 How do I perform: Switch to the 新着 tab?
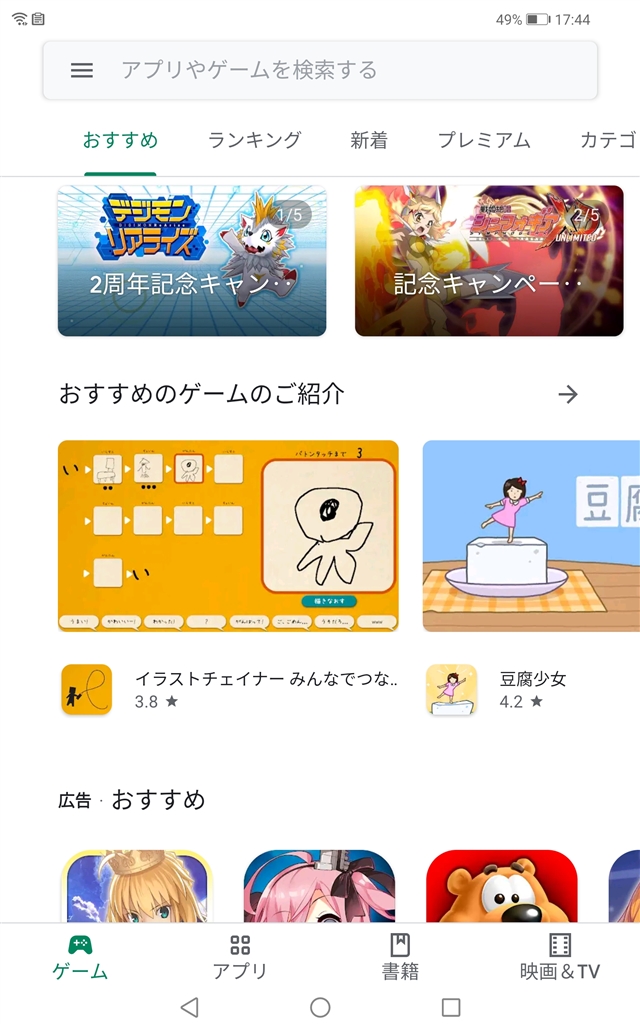[x=369, y=140]
